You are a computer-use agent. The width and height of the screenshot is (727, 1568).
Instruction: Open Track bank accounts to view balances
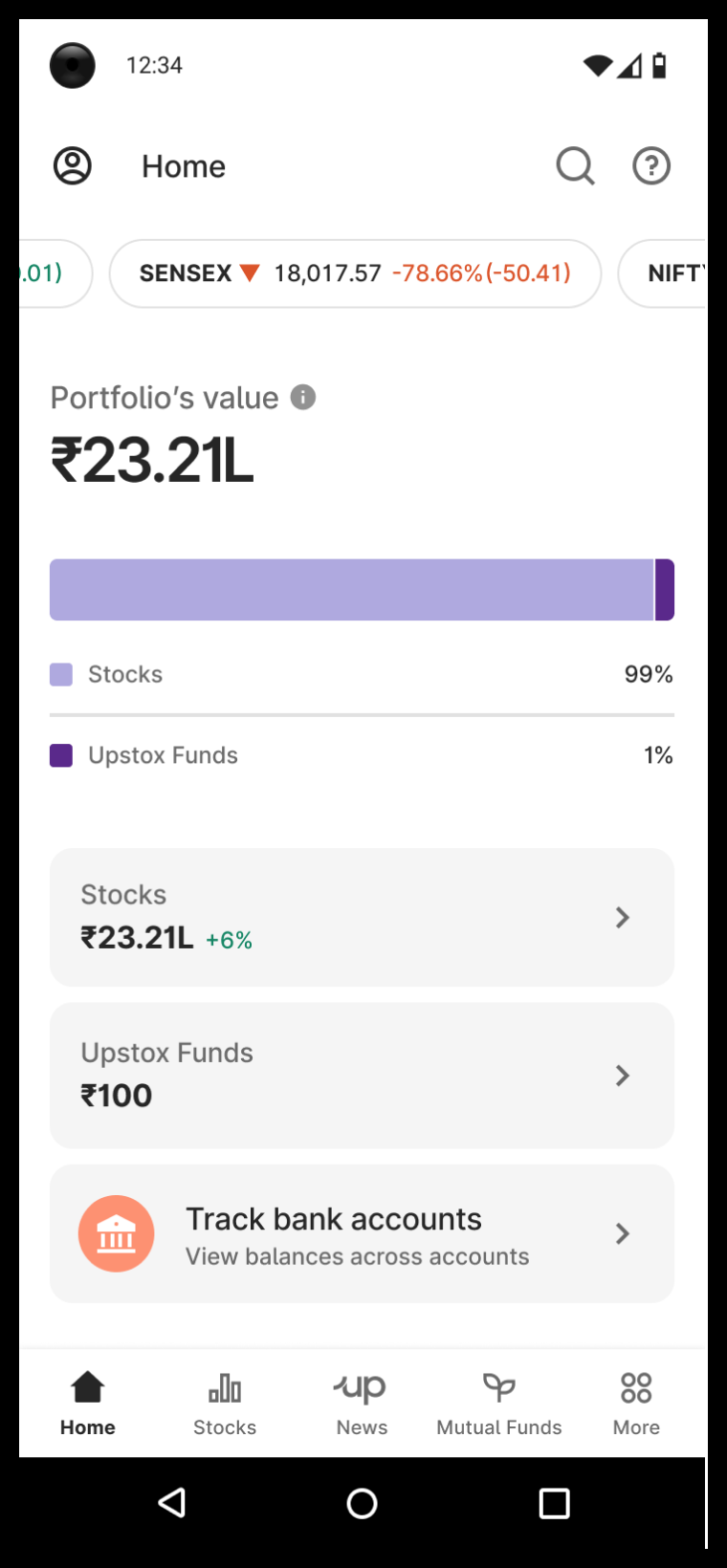click(362, 1233)
